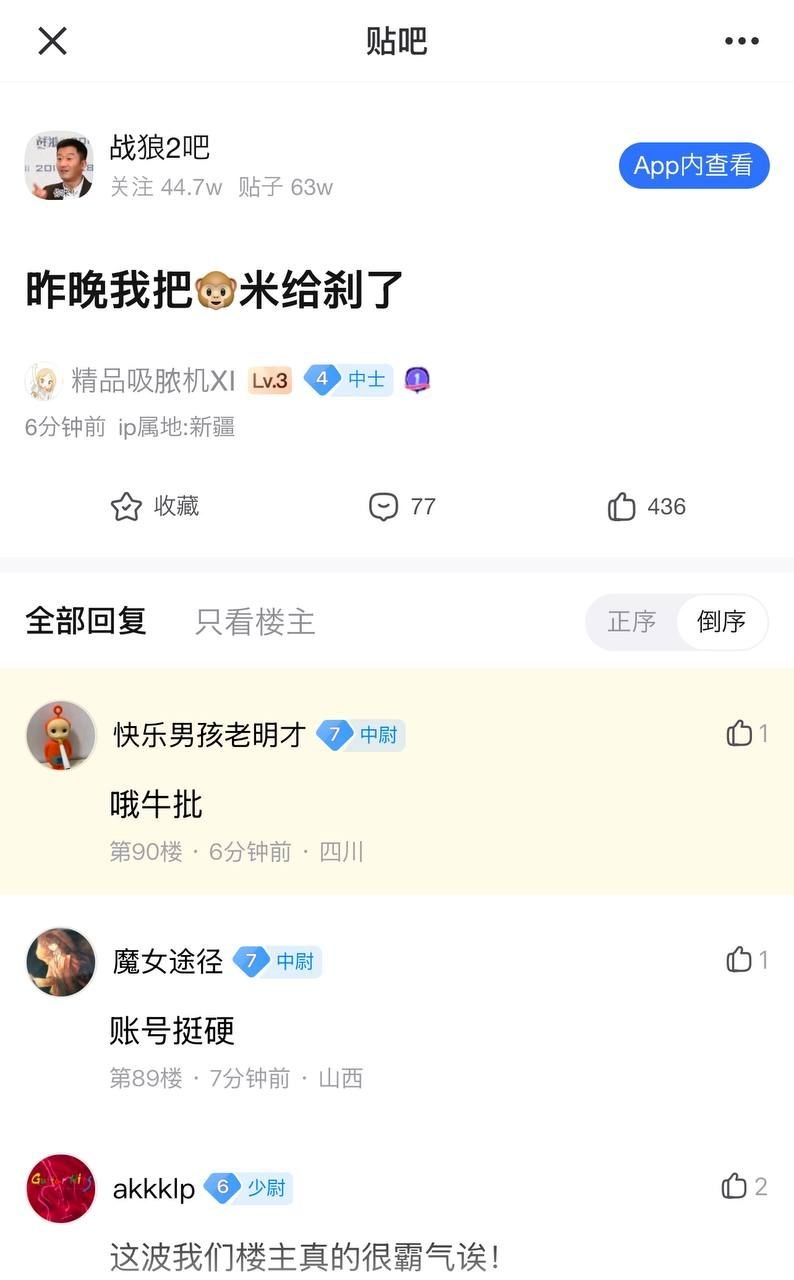This screenshot has width=794, height=1280.
Task: Tap 收藏 to bookmark this post
Action: pos(155,507)
